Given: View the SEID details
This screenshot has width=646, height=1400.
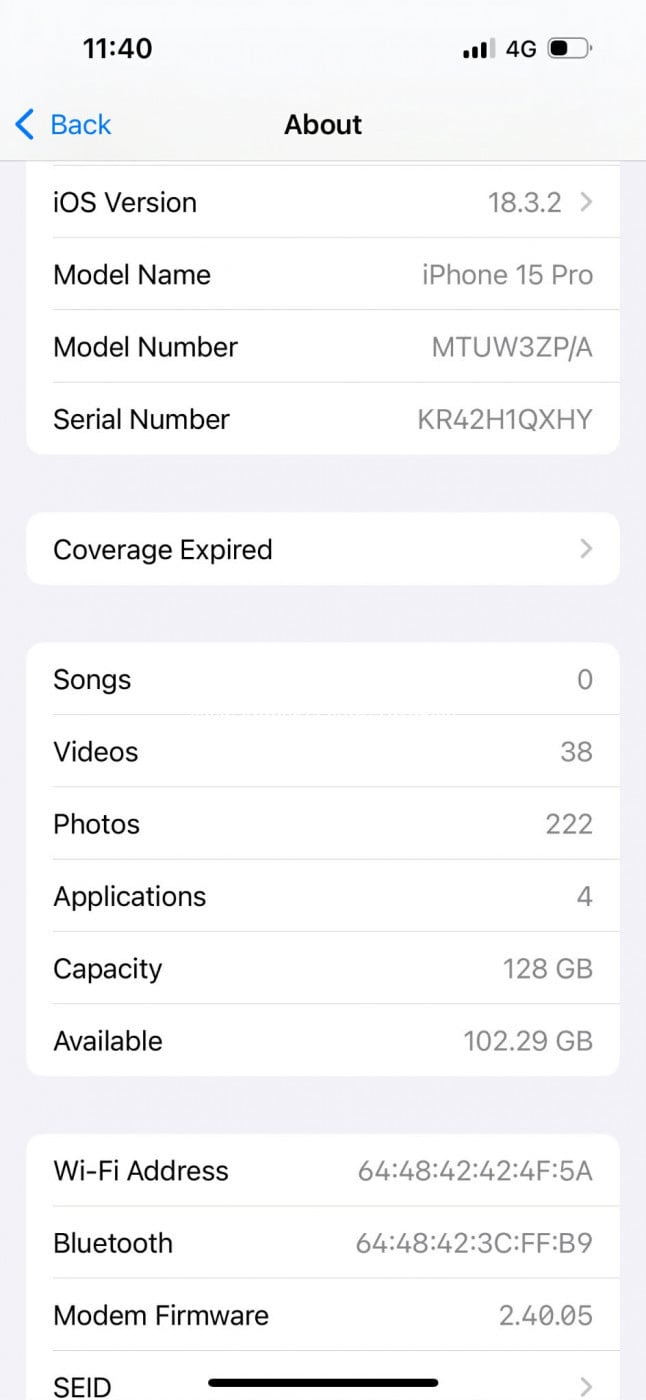Looking at the screenshot, I should click(322, 1385).
